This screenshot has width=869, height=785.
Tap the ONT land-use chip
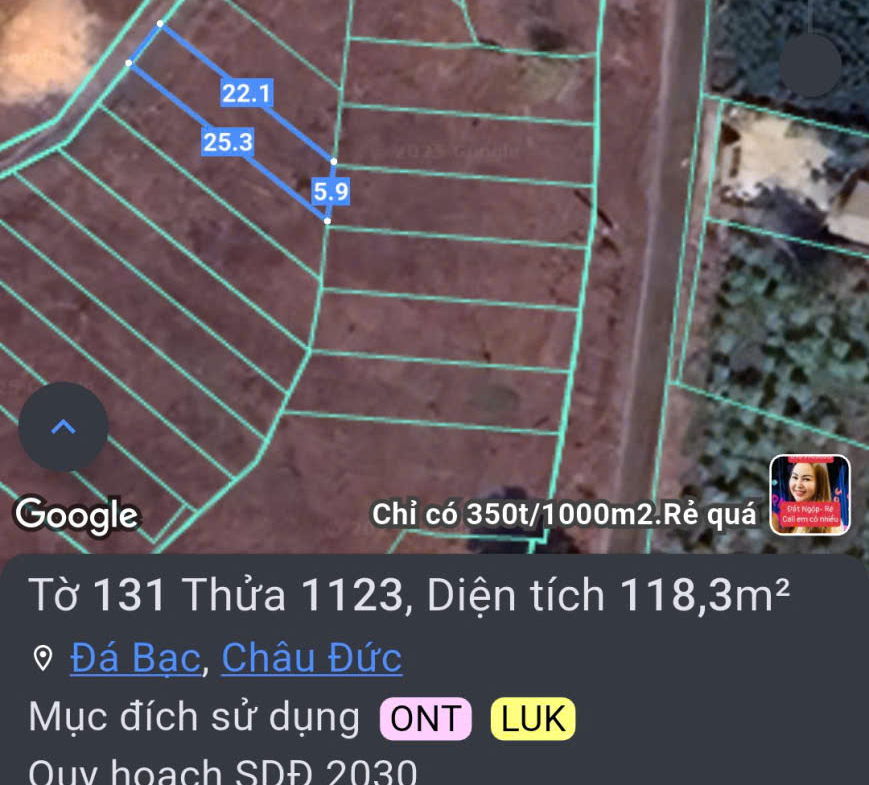pos(425,719)
